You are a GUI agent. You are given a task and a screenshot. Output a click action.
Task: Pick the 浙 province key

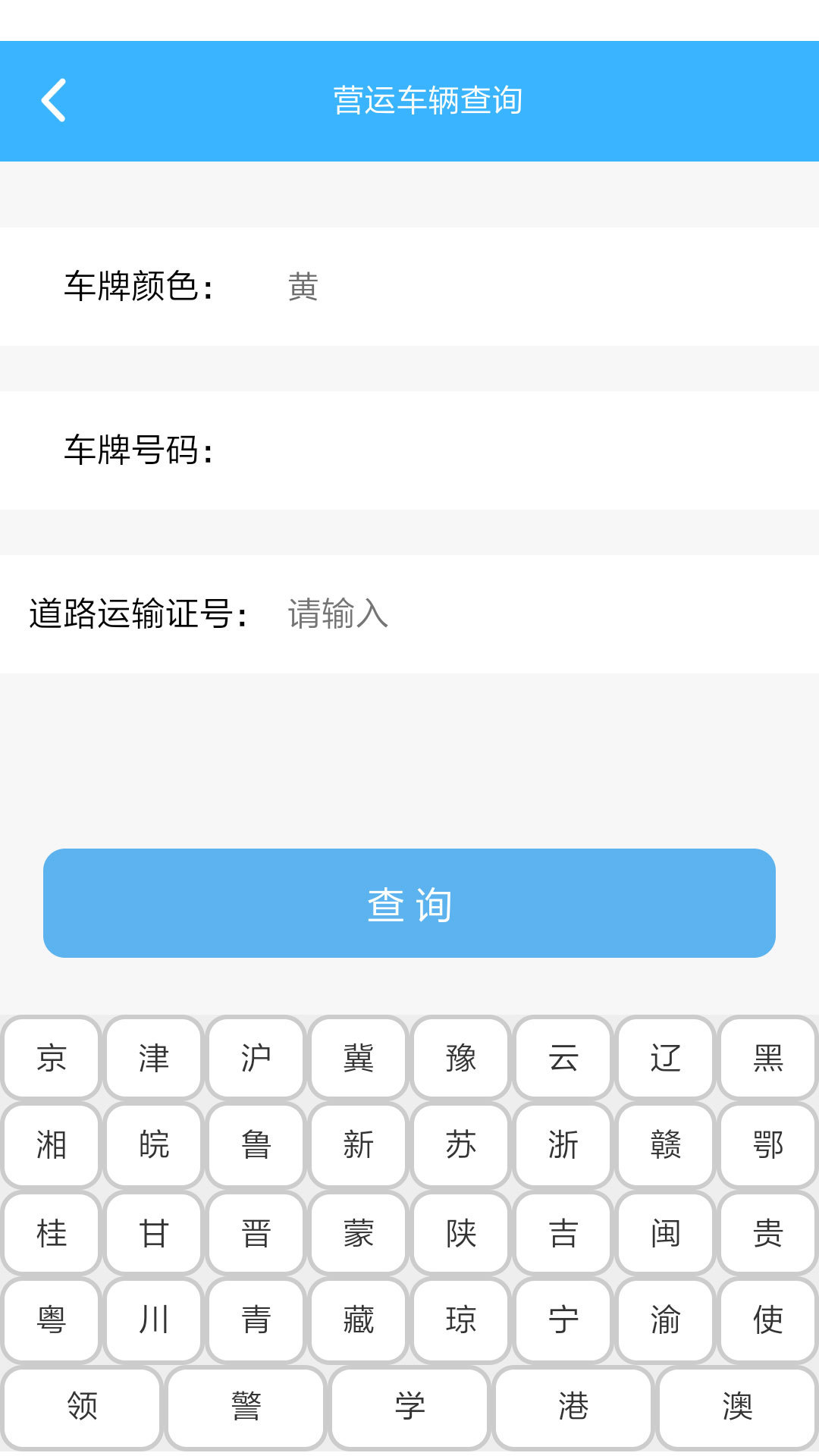pyautogui.click(x=563, y=1145)
